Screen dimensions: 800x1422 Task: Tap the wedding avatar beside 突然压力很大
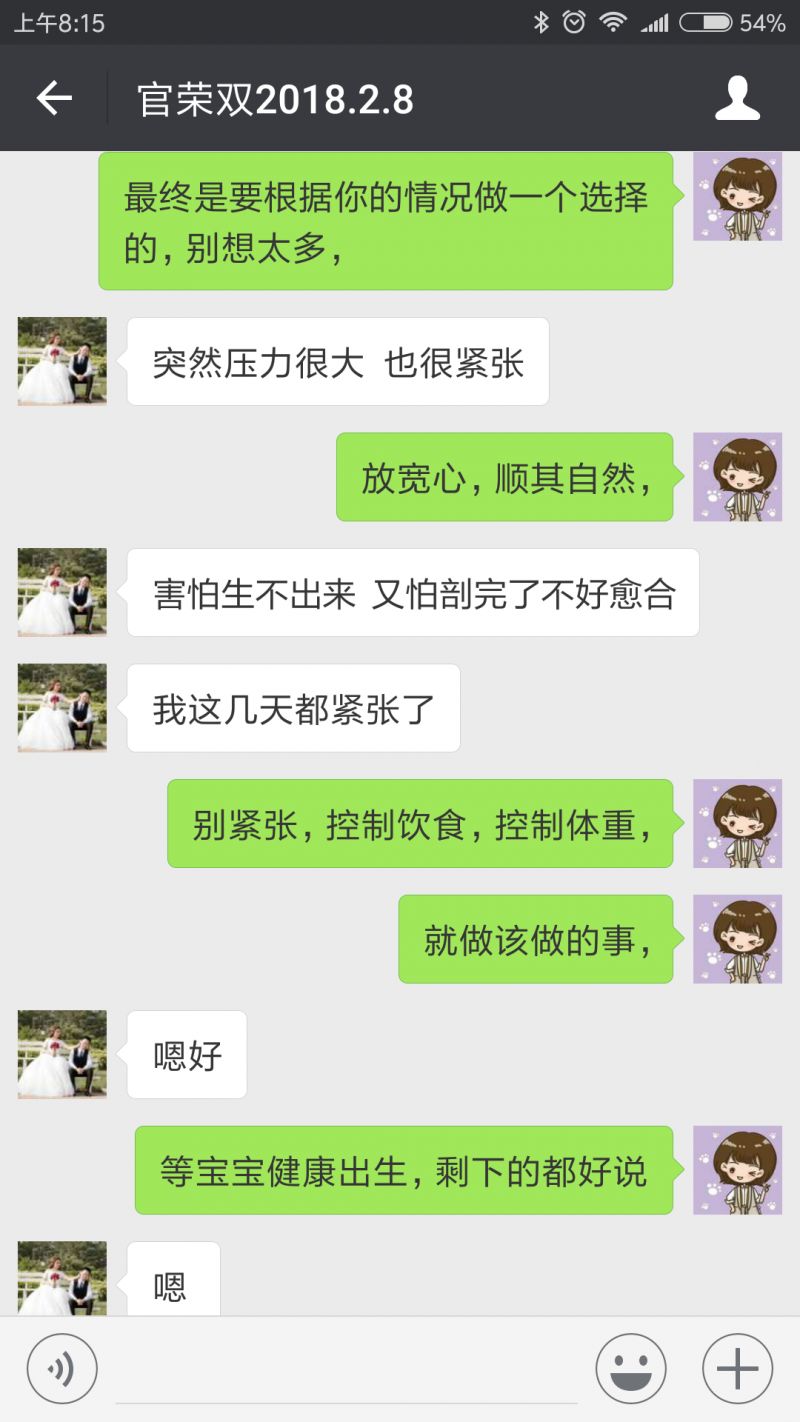pos(62,361)
